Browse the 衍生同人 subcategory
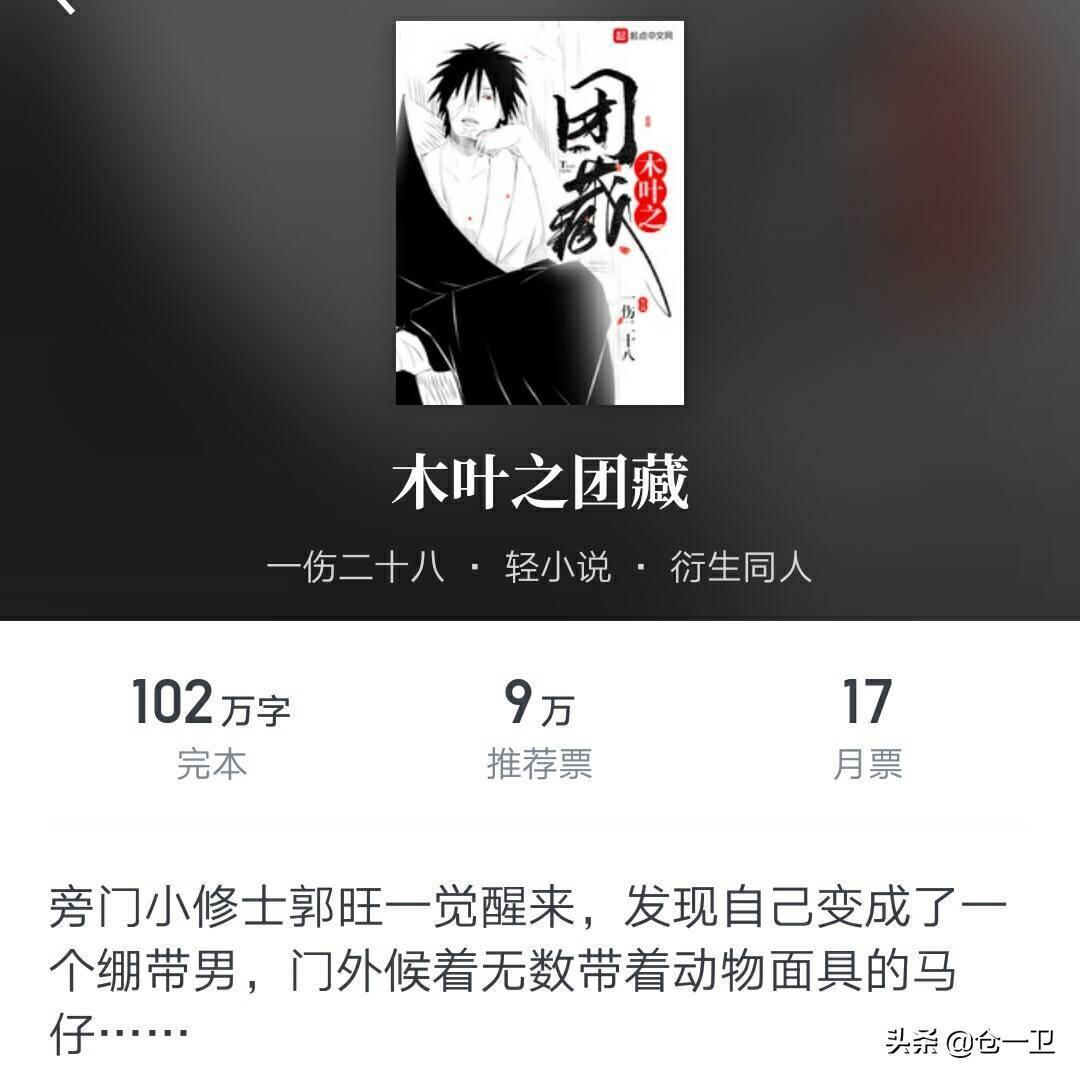The width and height of the screenshot is (1080, 1080). [740, 568]
